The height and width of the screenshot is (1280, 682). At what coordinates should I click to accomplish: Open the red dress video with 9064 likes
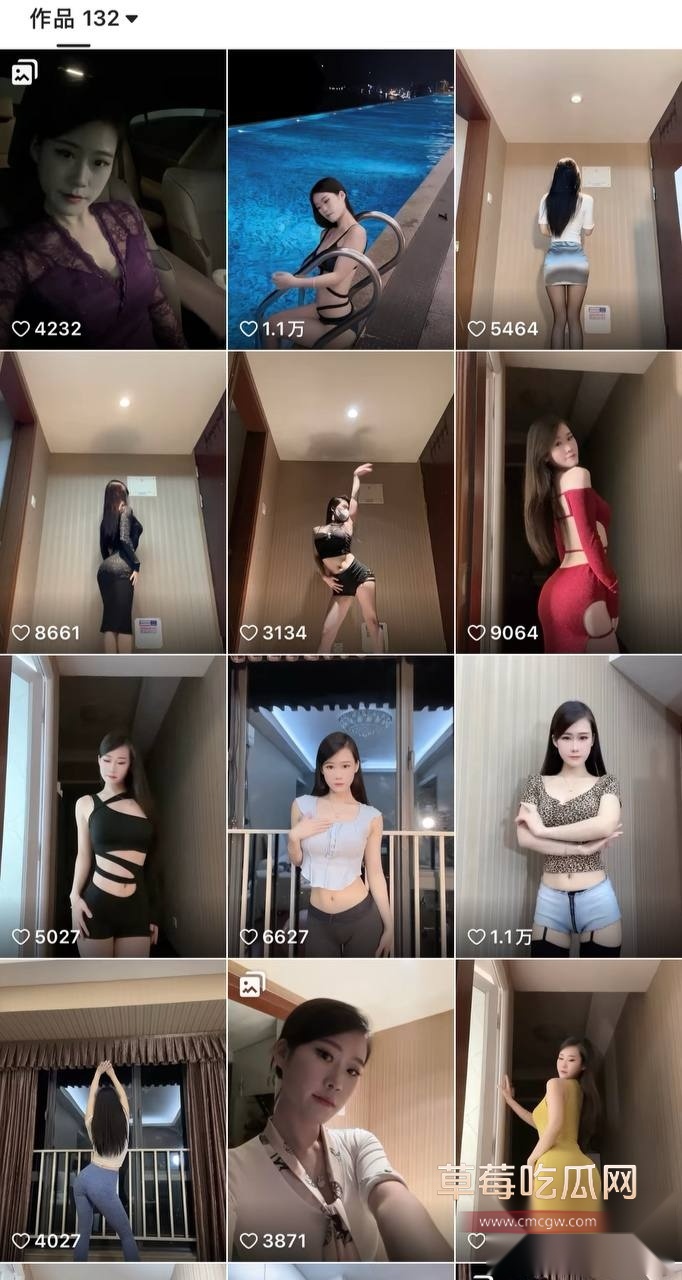[568, 502]
